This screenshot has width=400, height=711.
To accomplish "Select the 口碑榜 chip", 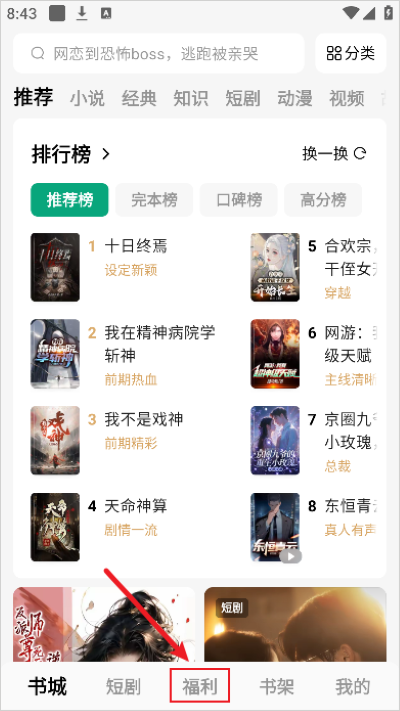I will click(239, 200).
